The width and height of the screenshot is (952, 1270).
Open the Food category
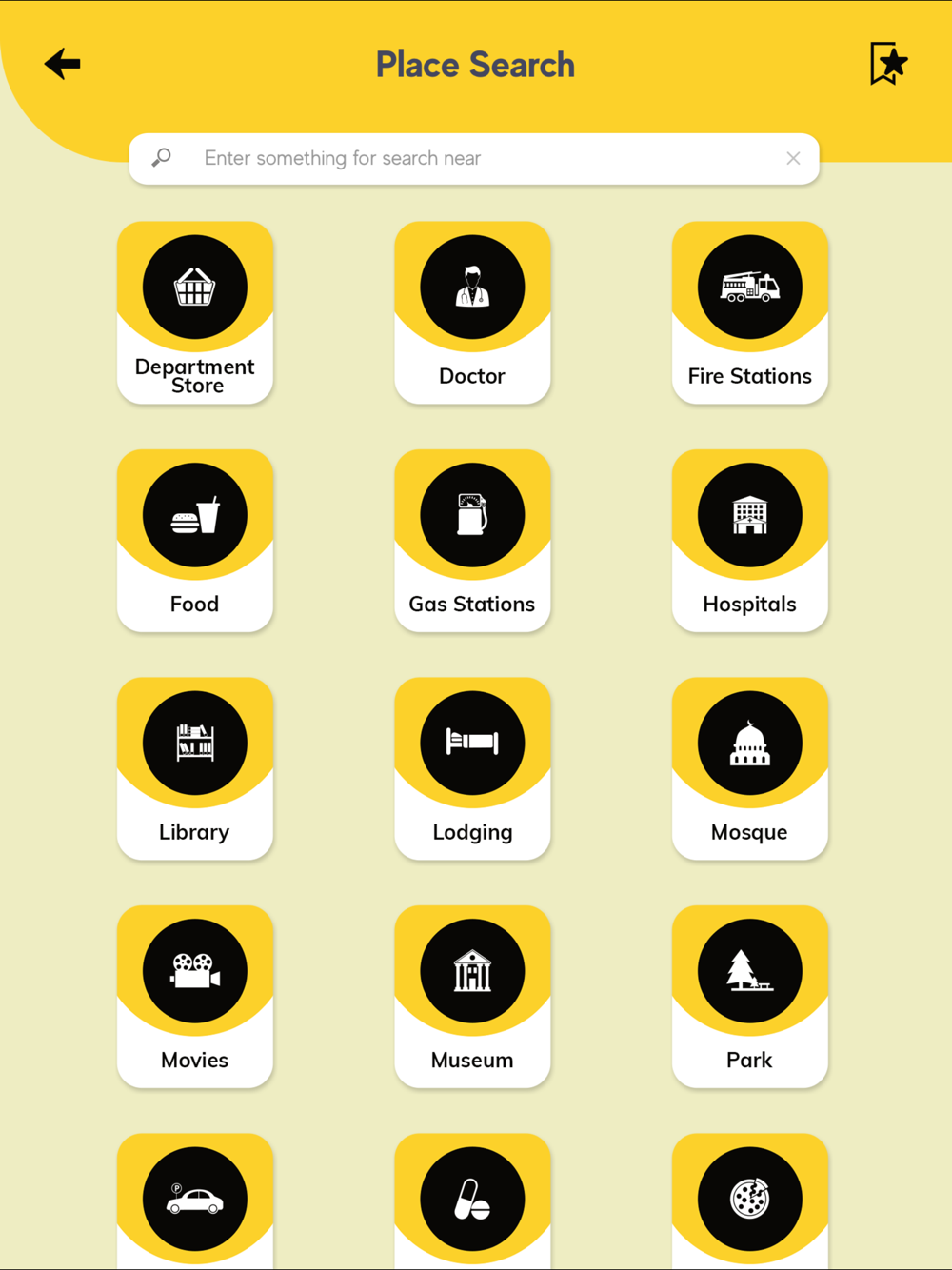tap(195, 541)
